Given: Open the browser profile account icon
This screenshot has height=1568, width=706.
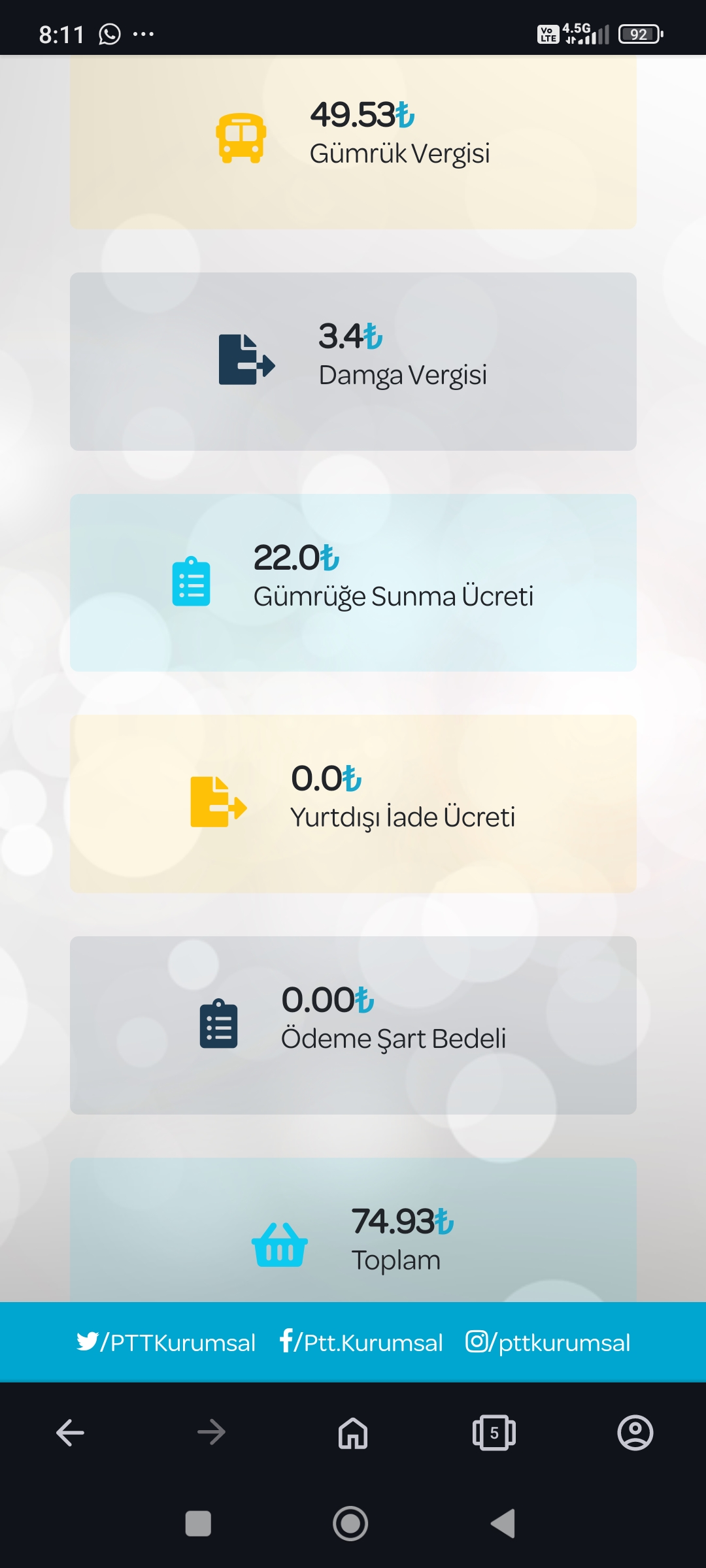Looking at the screenshot, I should (x=635, y=1433).
